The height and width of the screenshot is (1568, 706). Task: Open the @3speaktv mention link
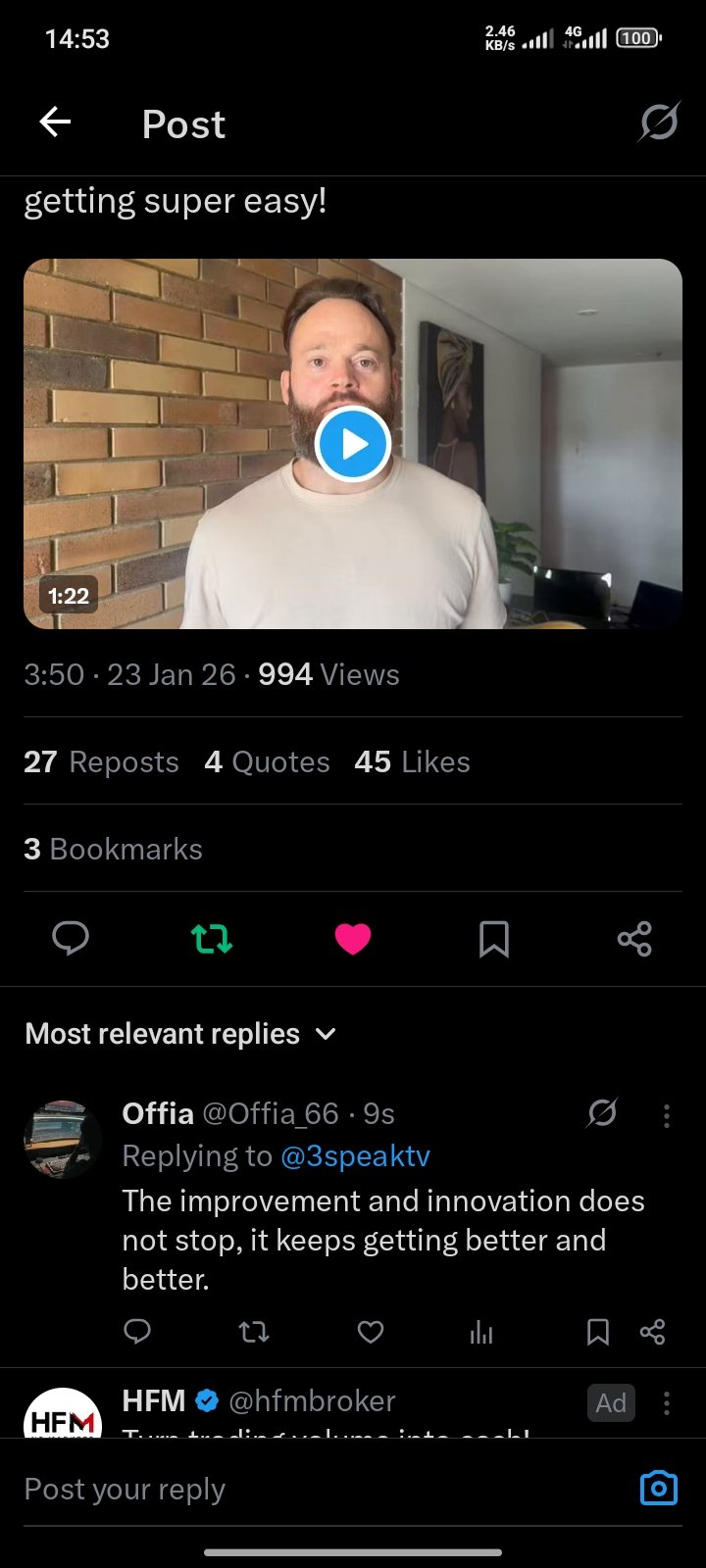click(x=355, y=1156)
